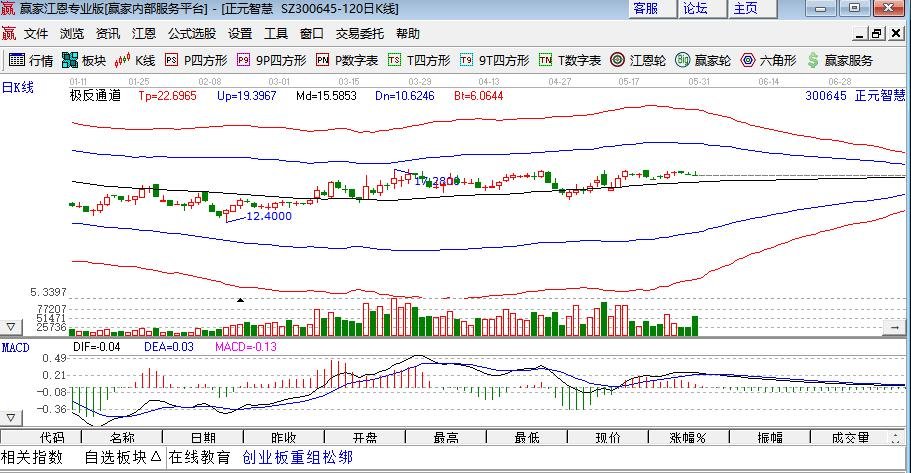Open the 文件 menu
Viewport: 911px width, 473px height.
point(35,33)
